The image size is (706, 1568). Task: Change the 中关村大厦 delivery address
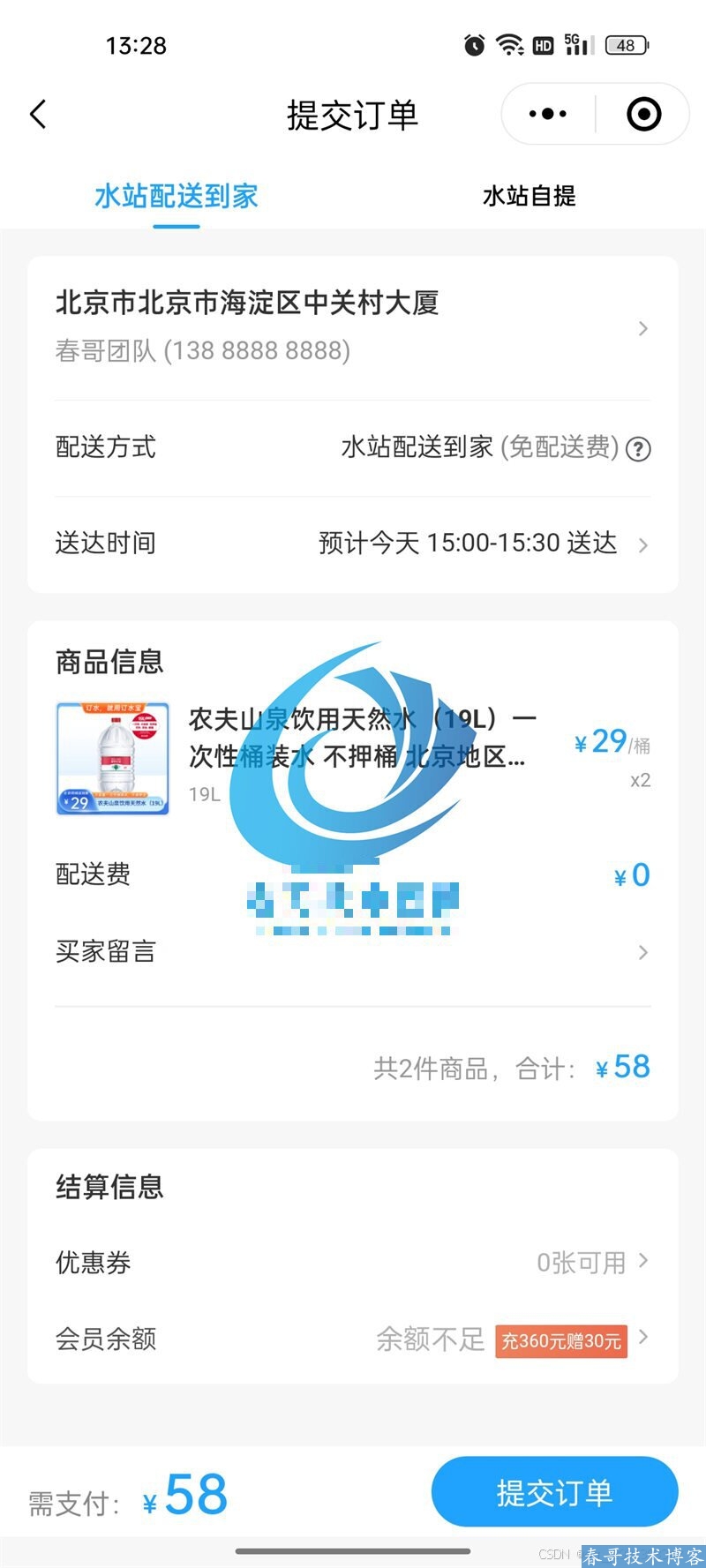pos(353,327)
